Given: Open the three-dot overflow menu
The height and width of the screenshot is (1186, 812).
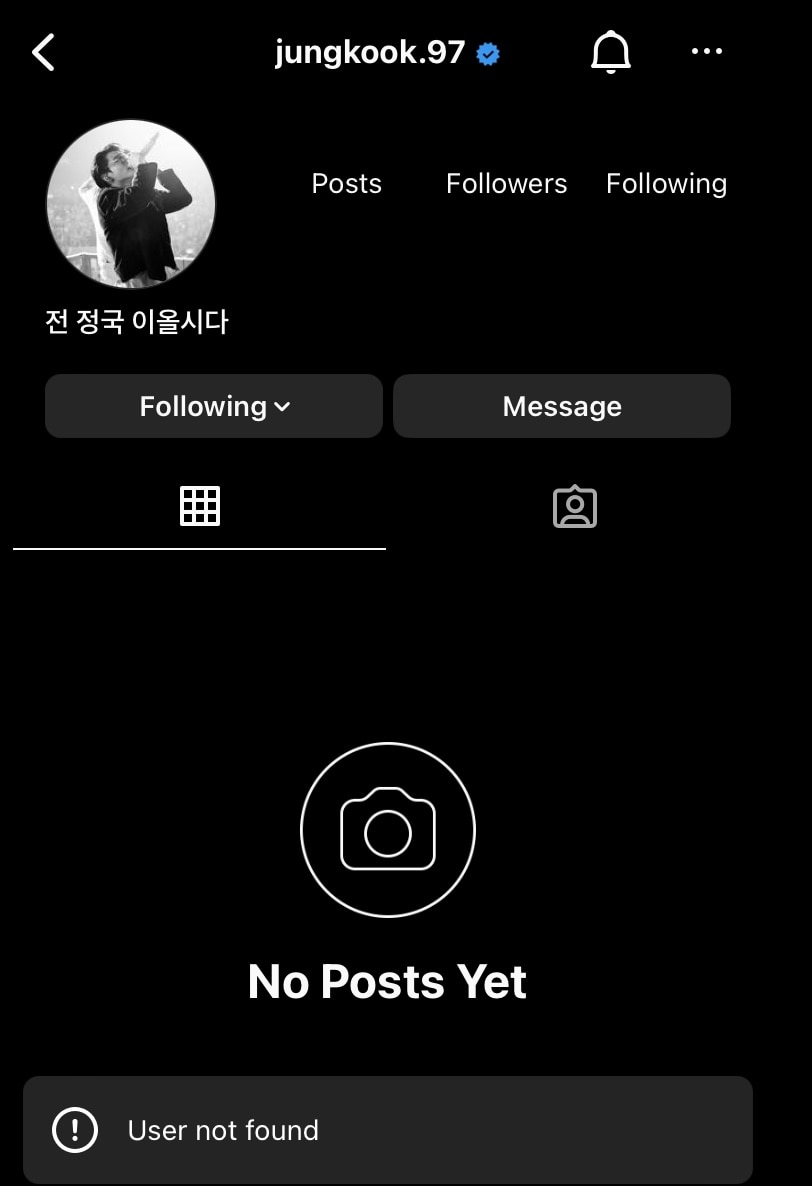Looking at the screenshot, I should 706,52.
